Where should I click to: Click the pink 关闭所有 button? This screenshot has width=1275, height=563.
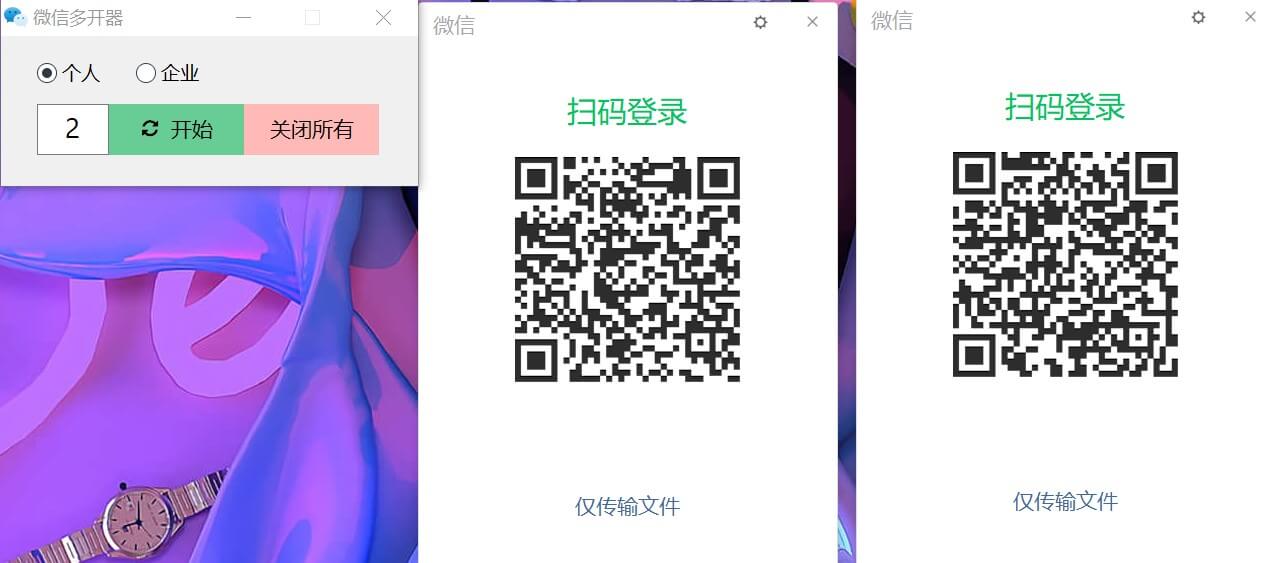click(x=311, y=129)
